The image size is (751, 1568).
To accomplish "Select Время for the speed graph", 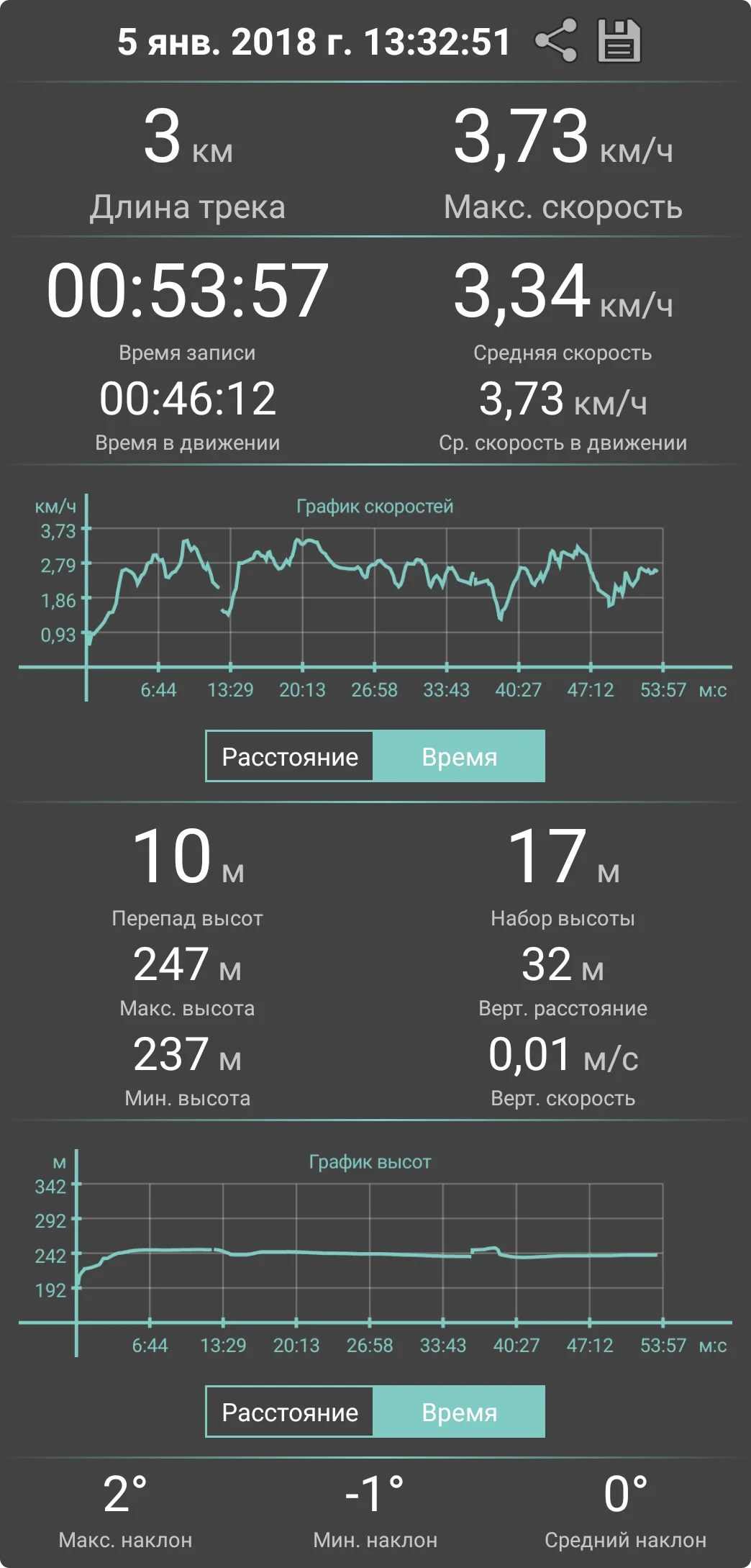I will pyautogui.click(x=459, y=756).
